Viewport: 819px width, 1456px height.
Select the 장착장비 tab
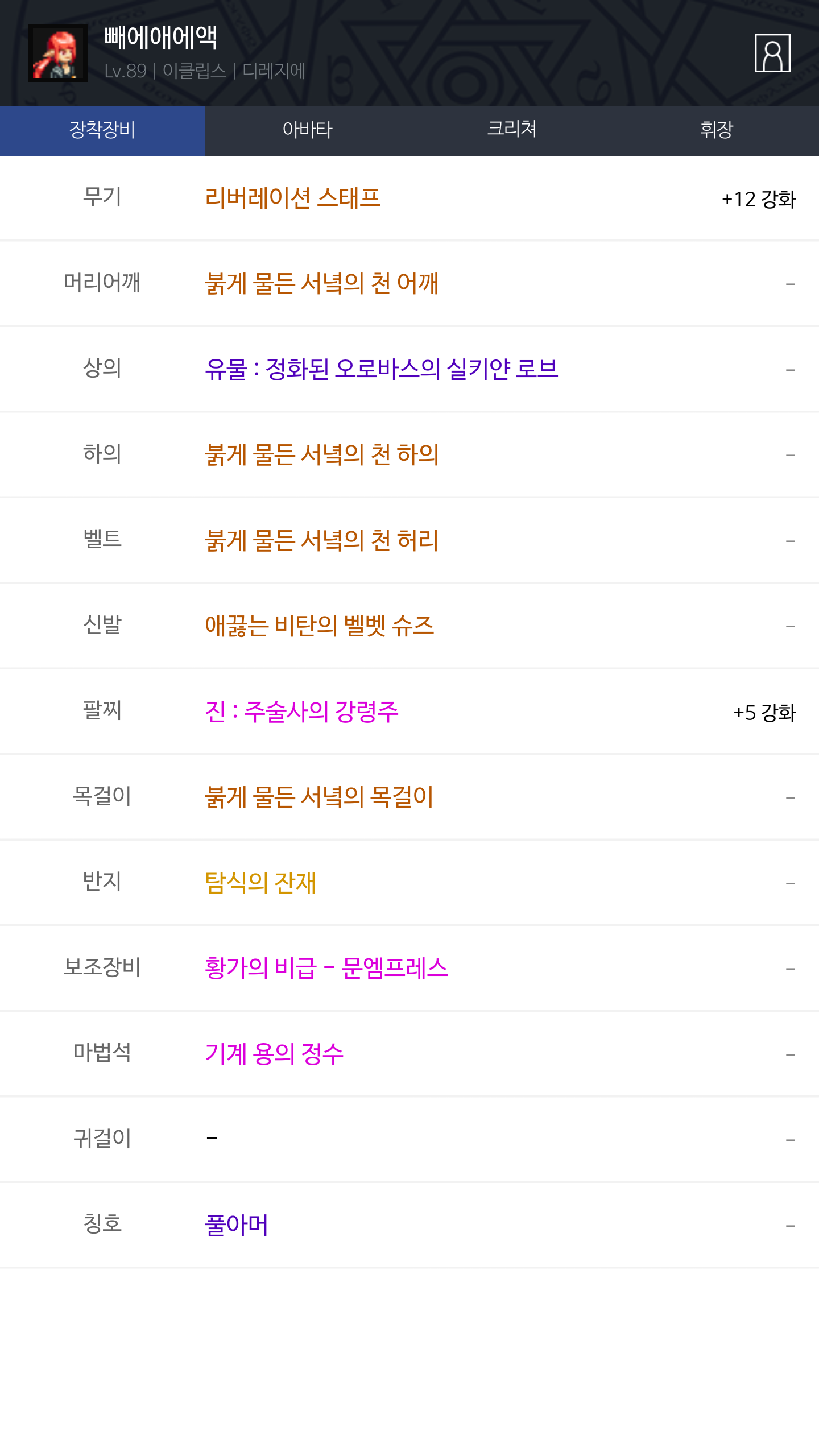click(102, 130)
